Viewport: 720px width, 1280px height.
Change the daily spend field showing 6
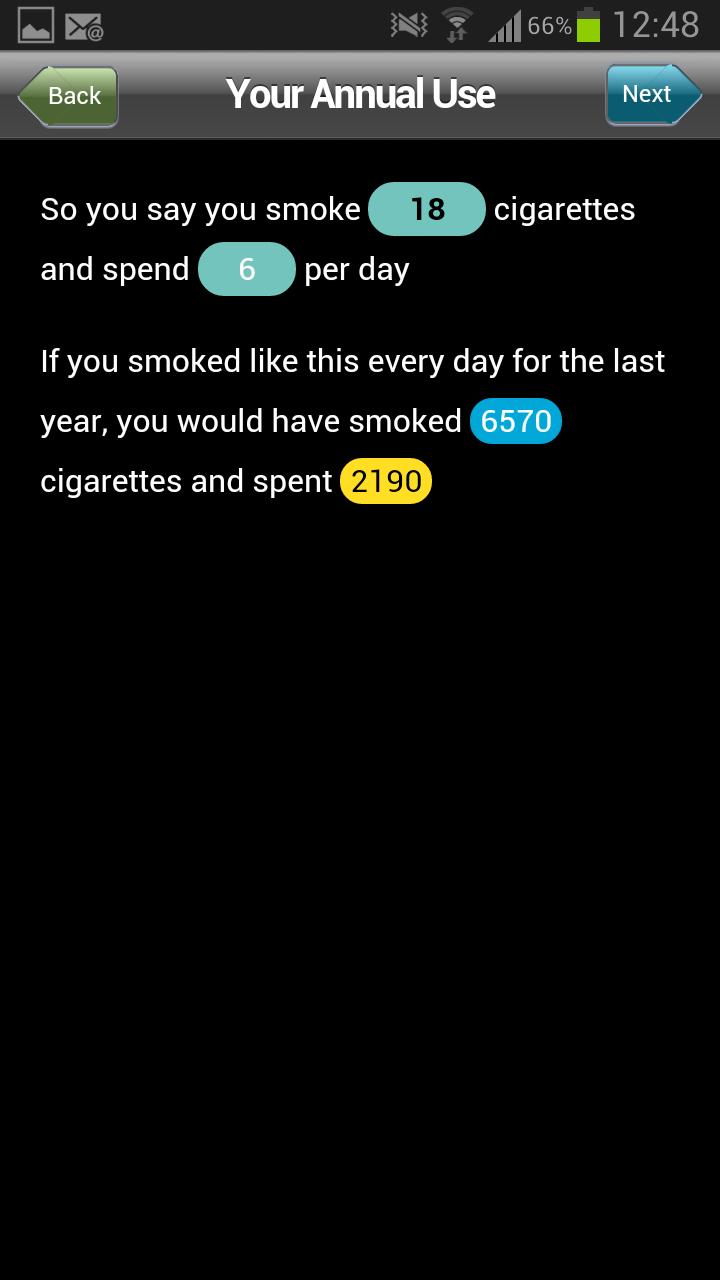point(247,269)
